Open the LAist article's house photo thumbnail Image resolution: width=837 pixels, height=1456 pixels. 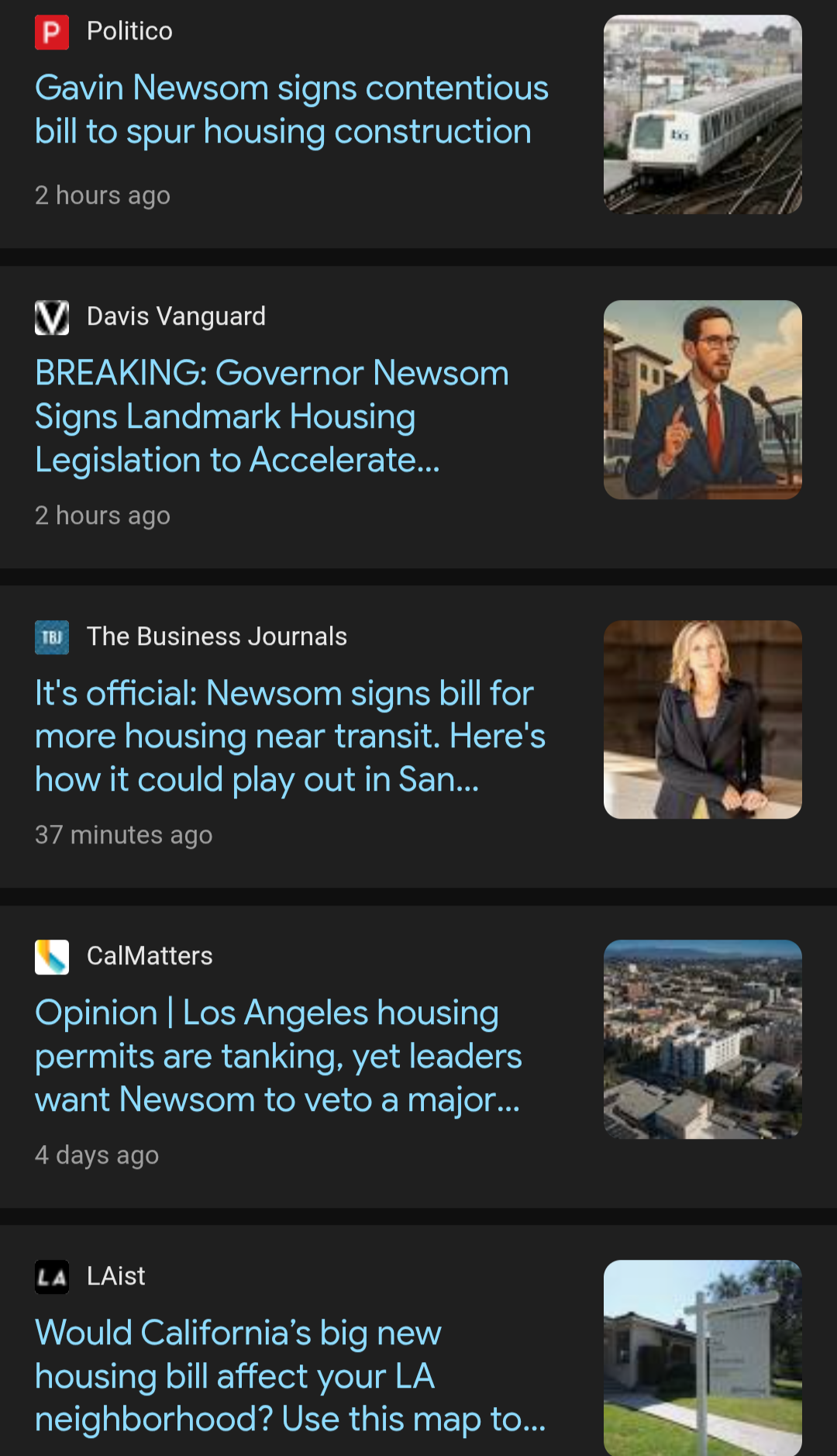point(702,1357)
